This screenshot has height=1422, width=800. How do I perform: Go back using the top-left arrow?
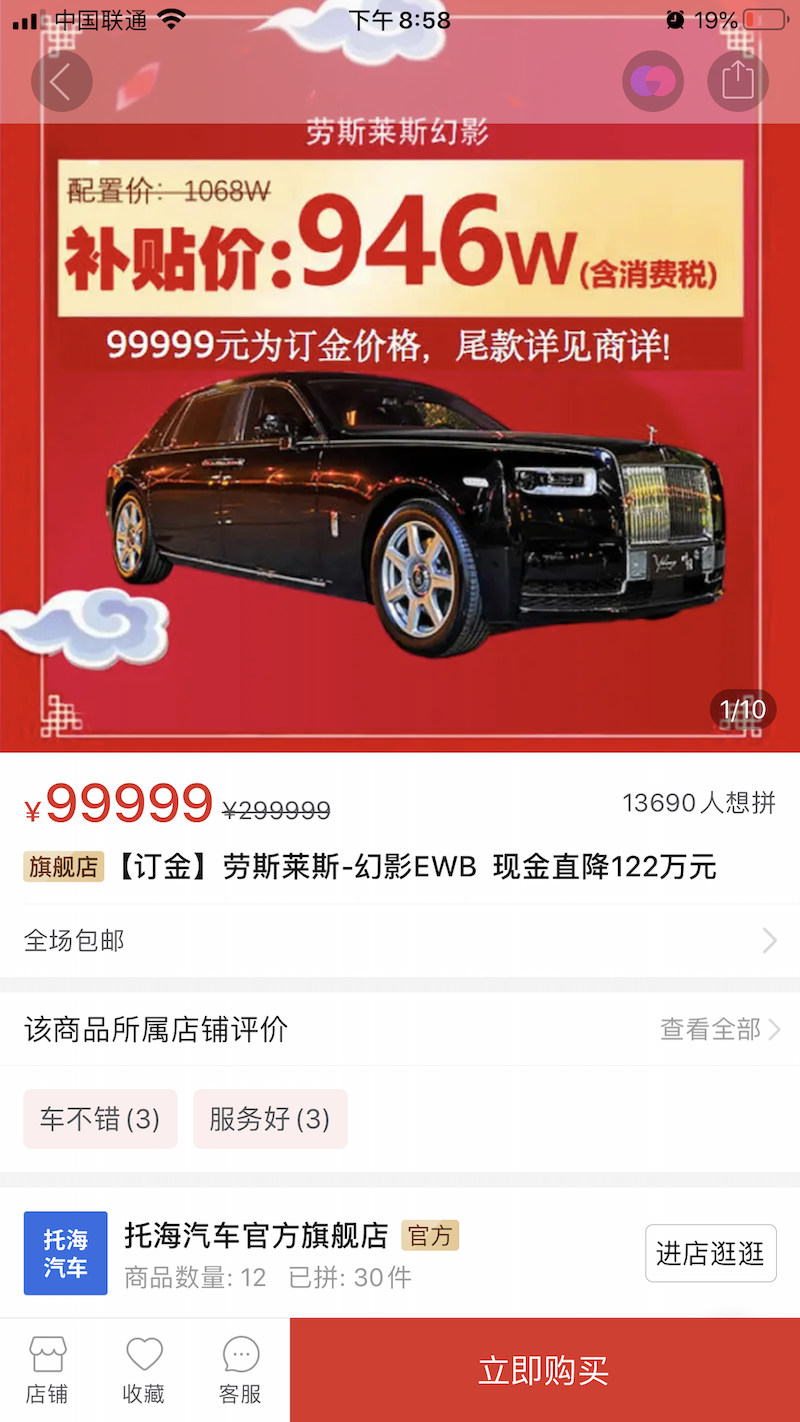pos(61,82)
